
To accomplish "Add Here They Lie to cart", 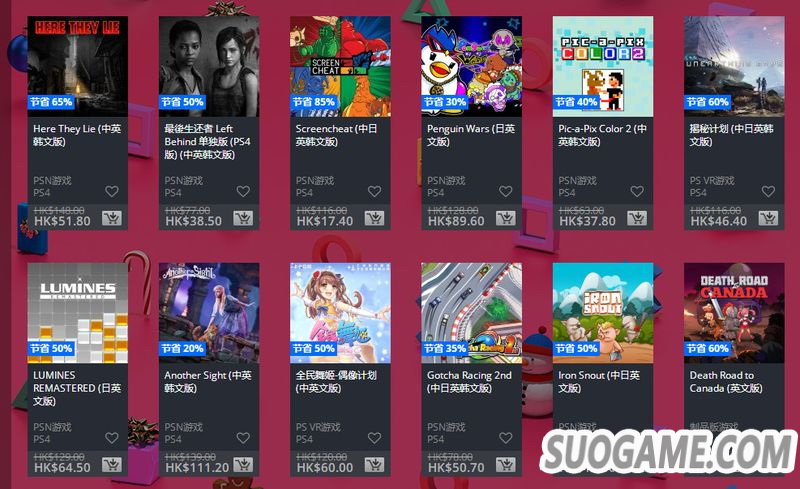I will coord(112,219).
